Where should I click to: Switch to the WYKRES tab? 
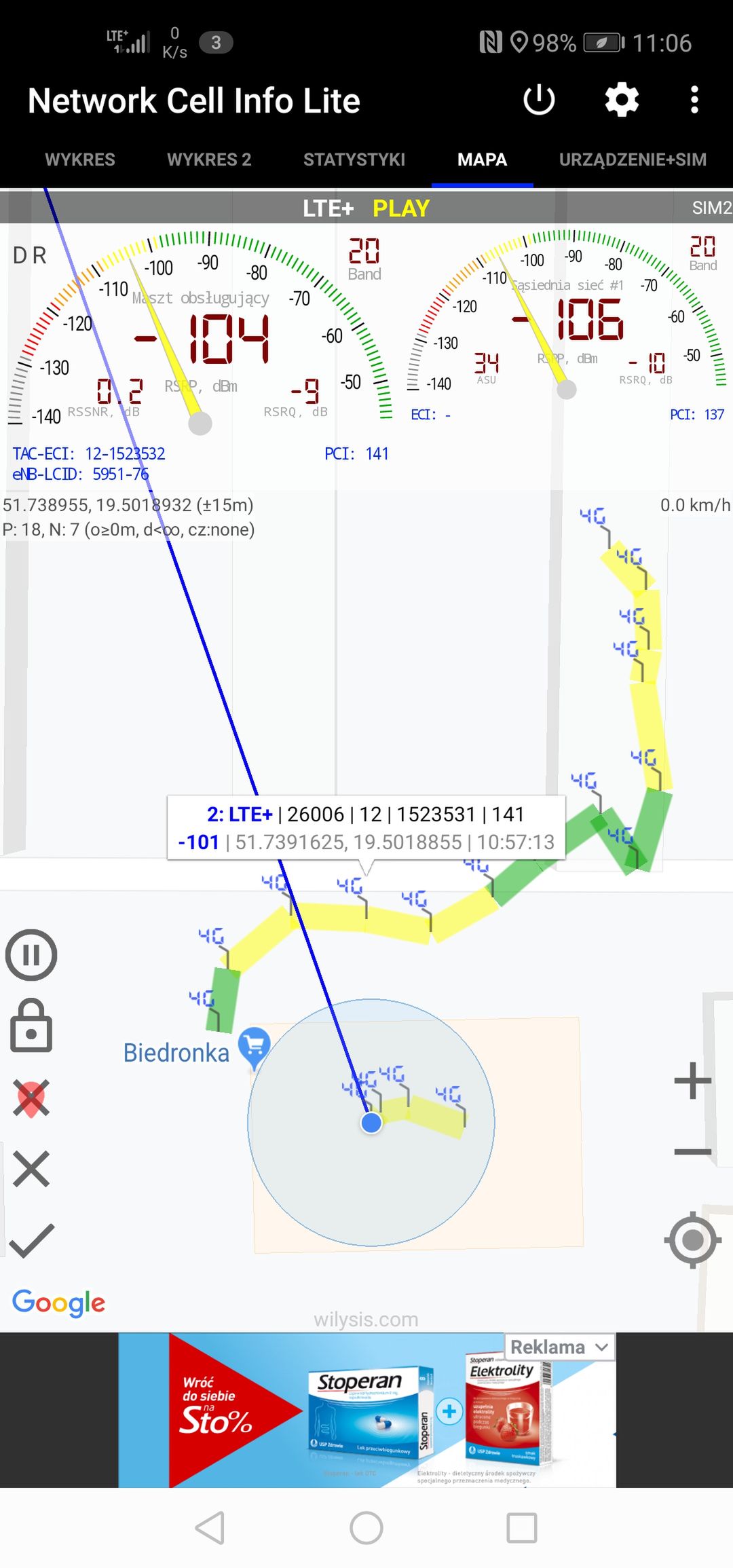coord(80,160)
